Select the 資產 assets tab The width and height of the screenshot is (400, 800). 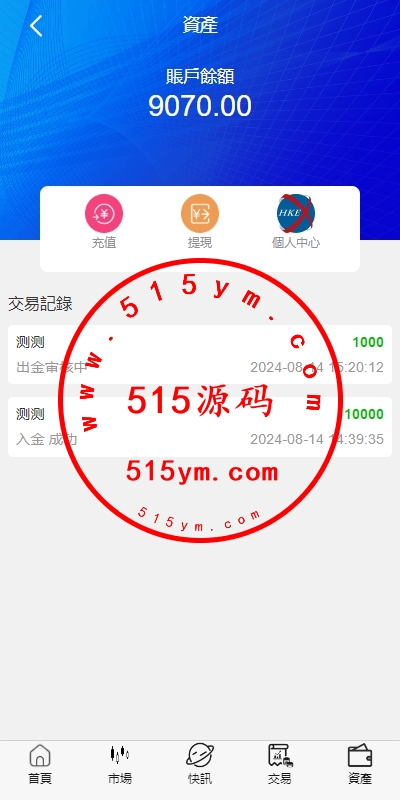point(360,764)
